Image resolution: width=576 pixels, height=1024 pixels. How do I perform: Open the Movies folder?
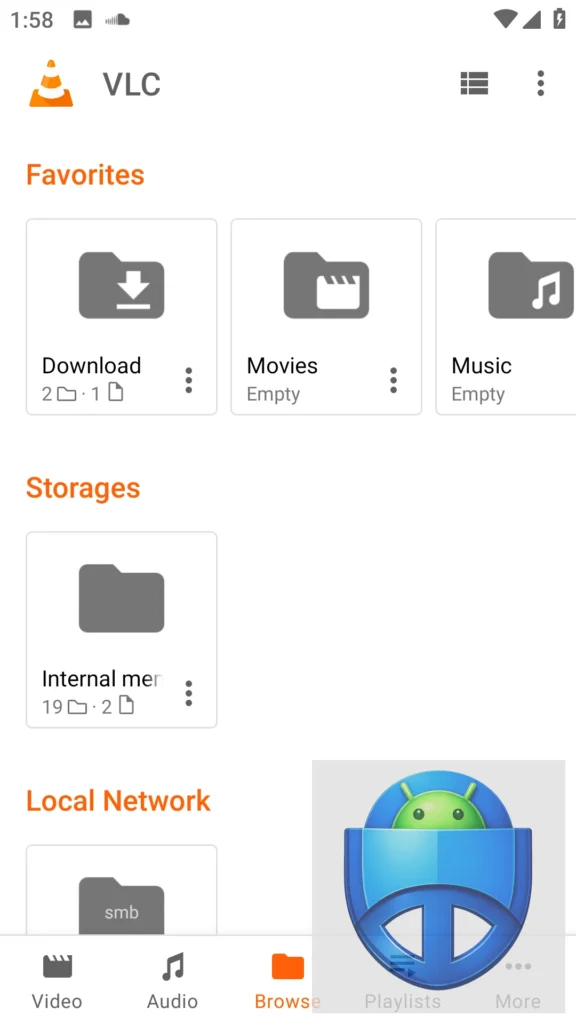point(326,317)
